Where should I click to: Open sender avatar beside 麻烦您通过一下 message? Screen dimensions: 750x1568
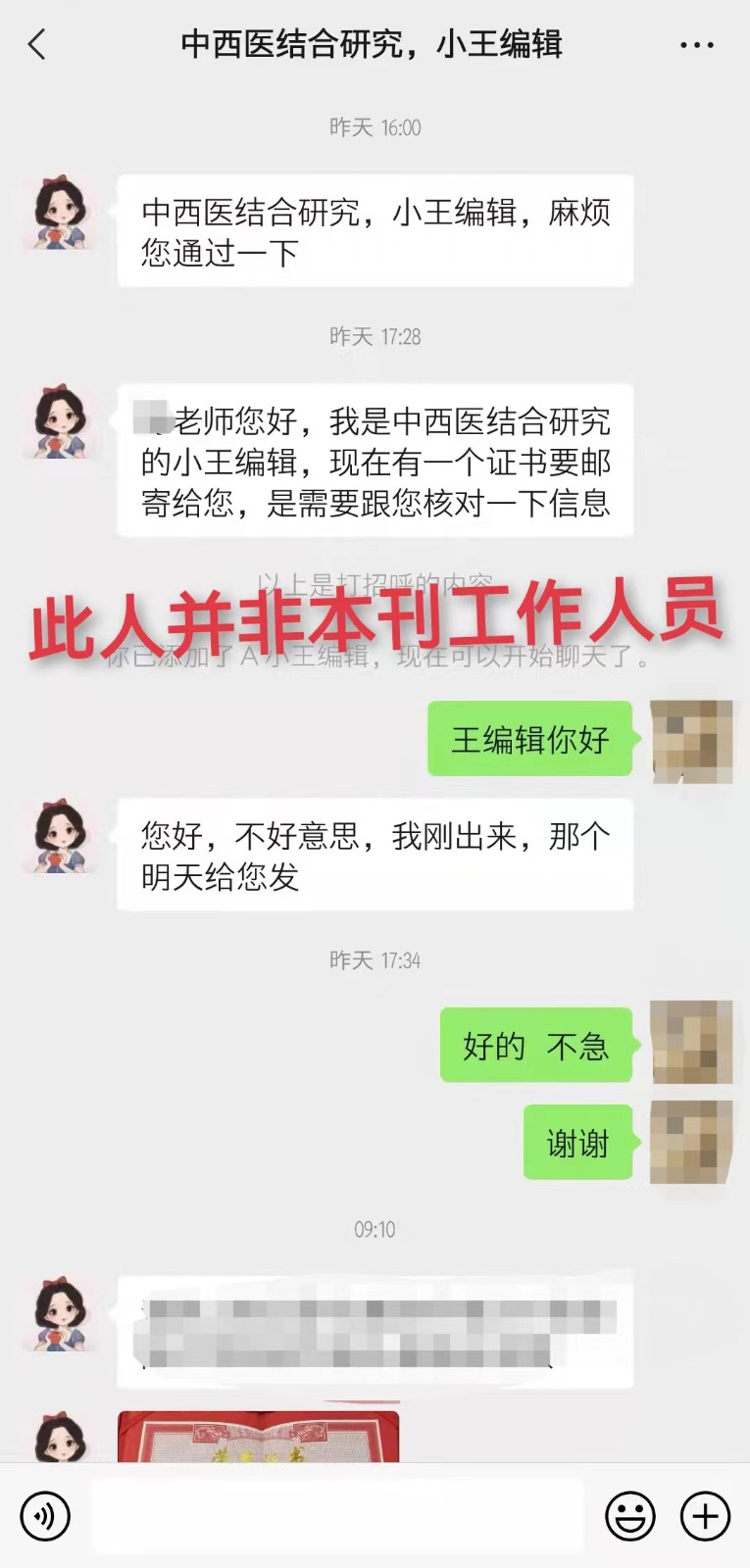coord(60,213)
